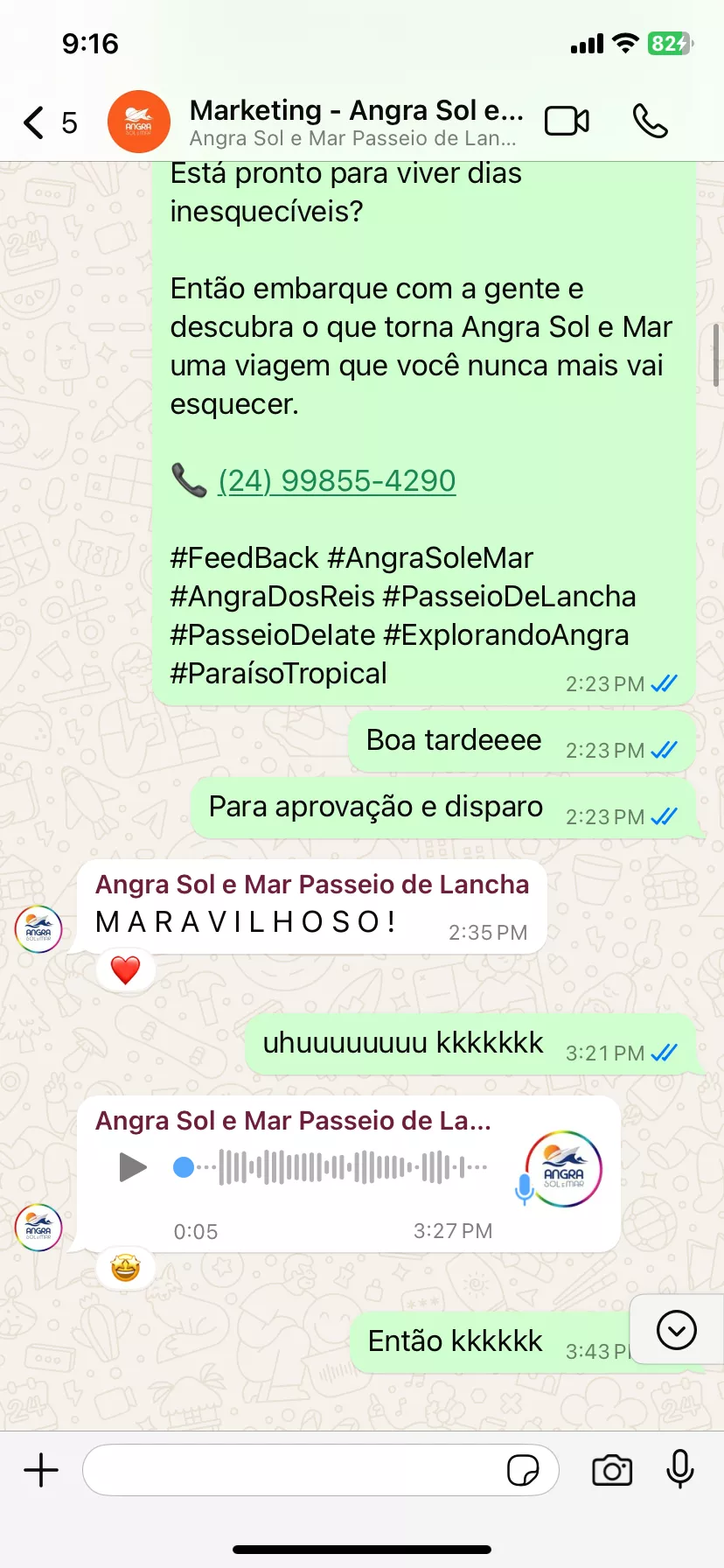Open the camera
The width and height of the screenshot is (724, 1568).
612,1470
